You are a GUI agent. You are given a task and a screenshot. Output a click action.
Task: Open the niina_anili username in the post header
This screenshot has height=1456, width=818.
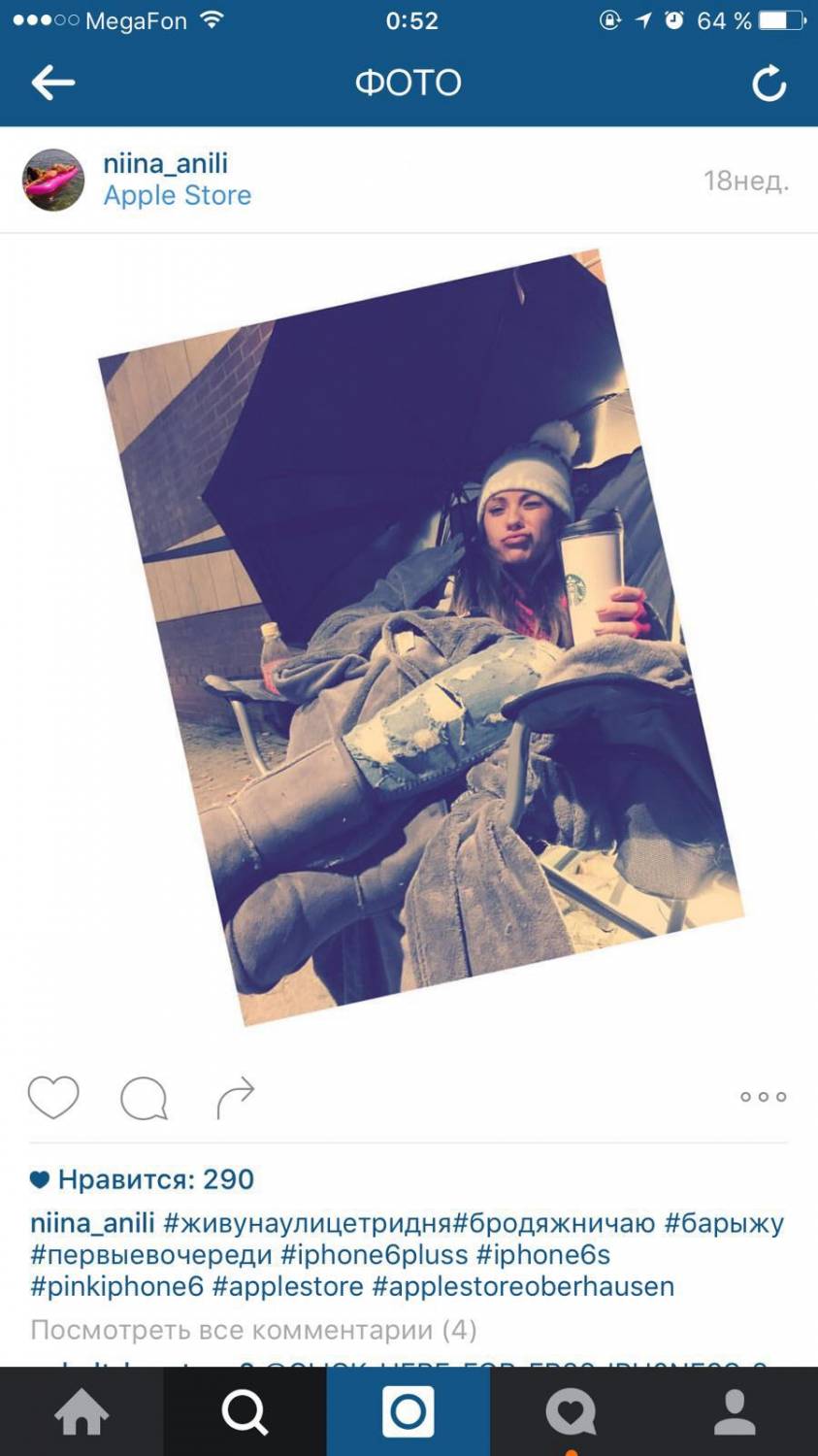(x=165, y=163)
